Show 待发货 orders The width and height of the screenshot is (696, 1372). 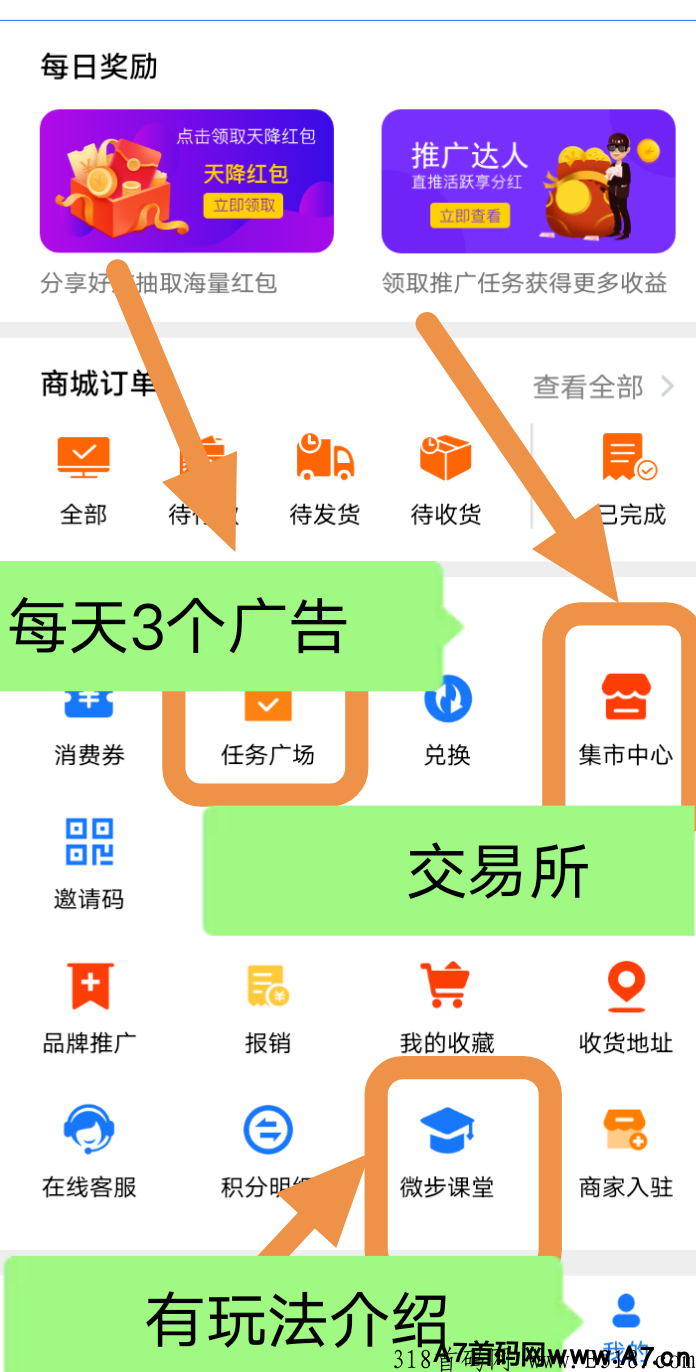coord(325,479)
